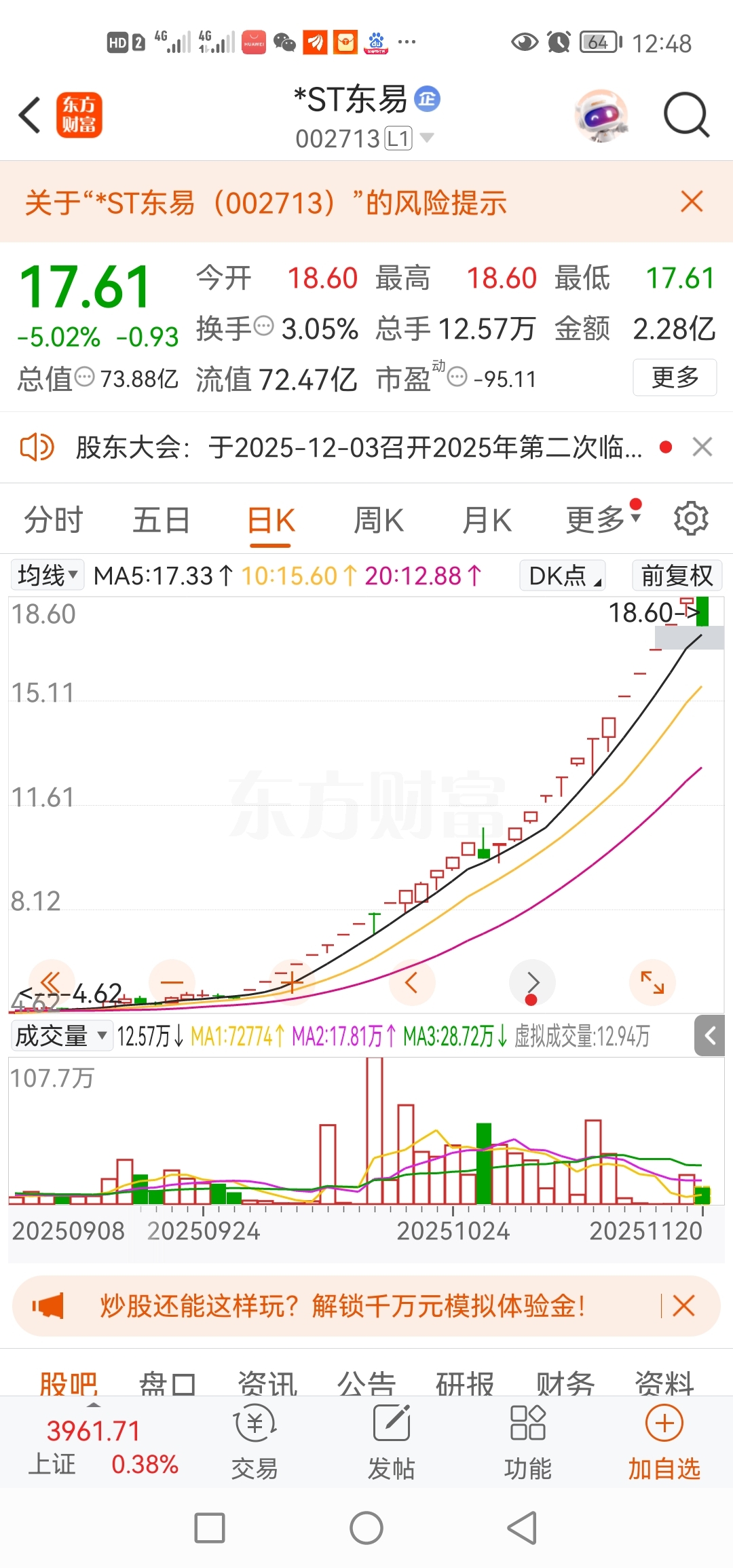This screenshot has width=733, height=1568.
Task: Switch to the 五日 chart tab
Action: click(x=161, y=521)
